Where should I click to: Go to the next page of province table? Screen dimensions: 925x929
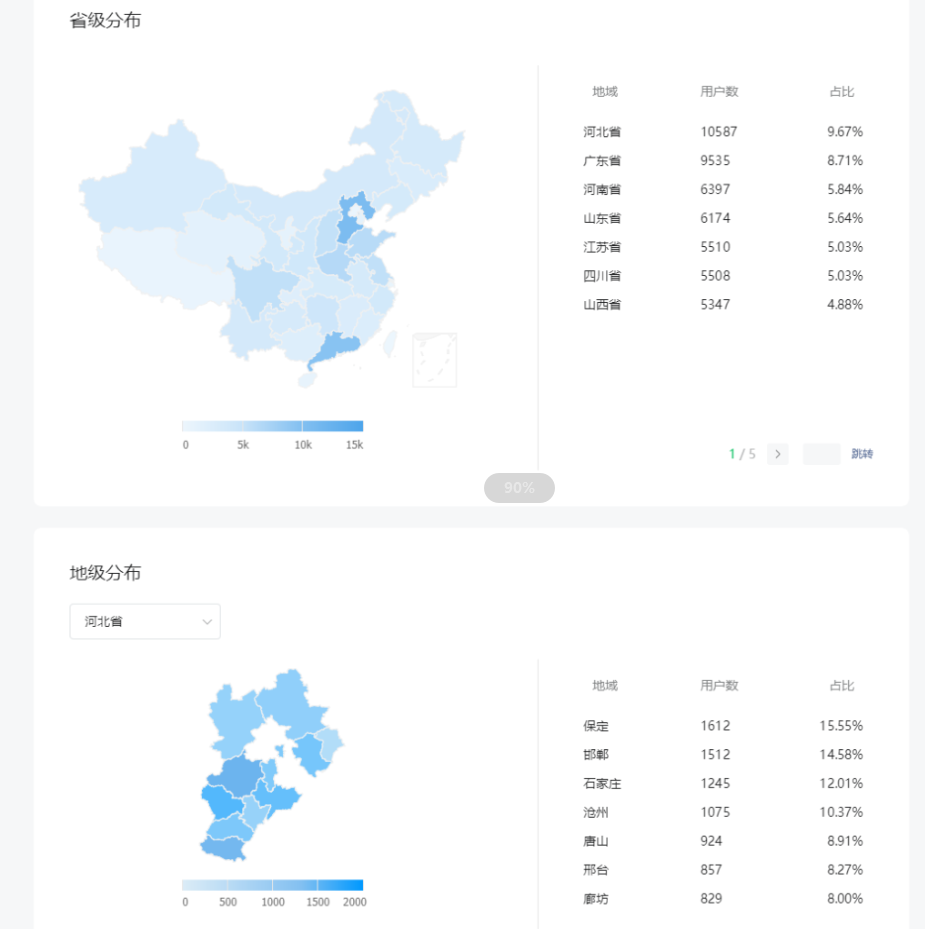coord(777,454)
